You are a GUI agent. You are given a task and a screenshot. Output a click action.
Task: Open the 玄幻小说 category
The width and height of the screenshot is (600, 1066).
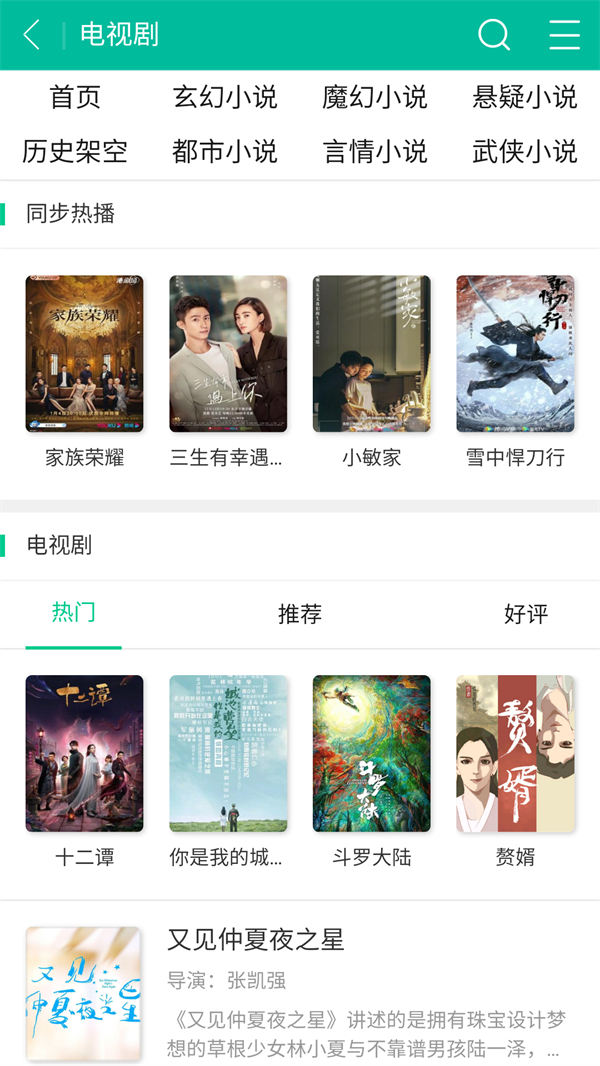coord(225,97)
